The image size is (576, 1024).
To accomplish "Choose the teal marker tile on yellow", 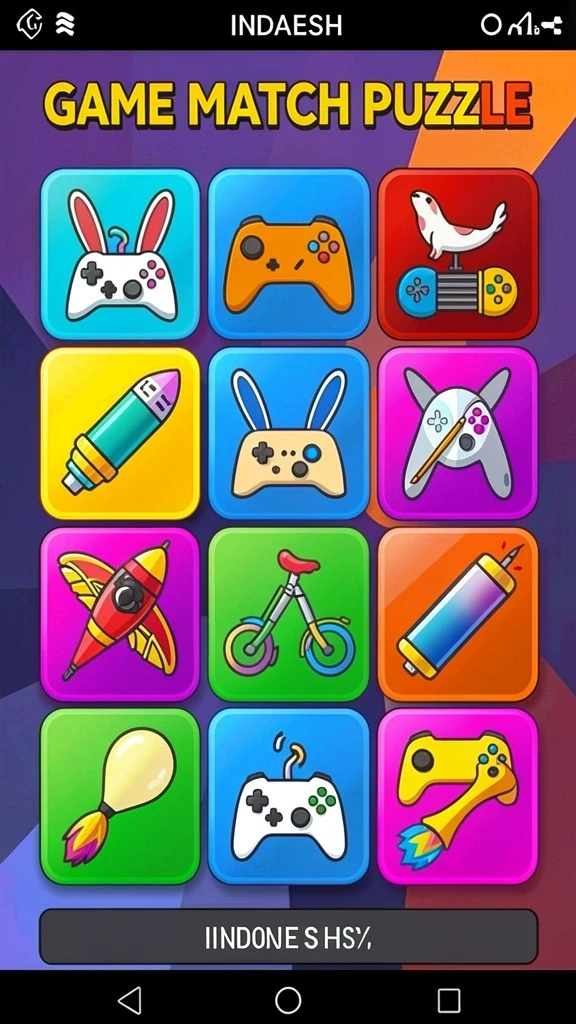I will pyautogui.click(x=120, y=433).
